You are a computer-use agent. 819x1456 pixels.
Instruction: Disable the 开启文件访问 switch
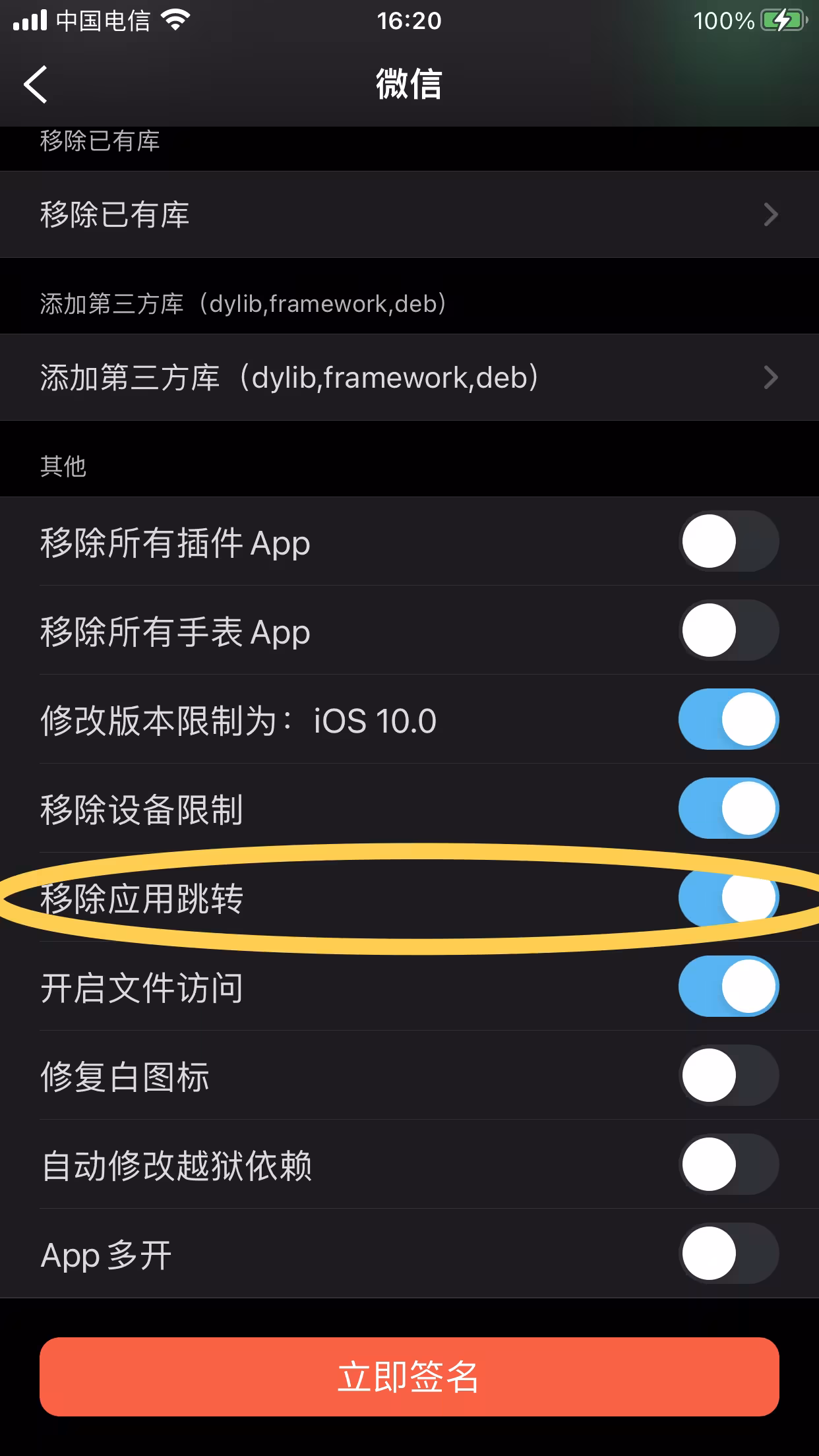[x=729, y=986]
